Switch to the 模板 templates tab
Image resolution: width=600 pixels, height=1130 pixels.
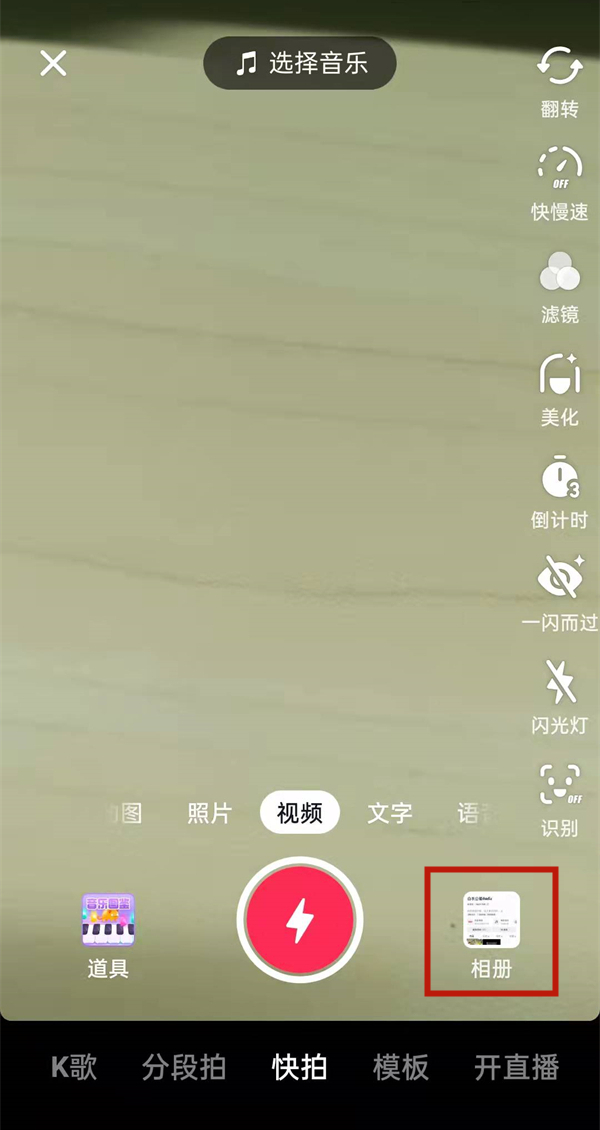[x=400, y=1067]
